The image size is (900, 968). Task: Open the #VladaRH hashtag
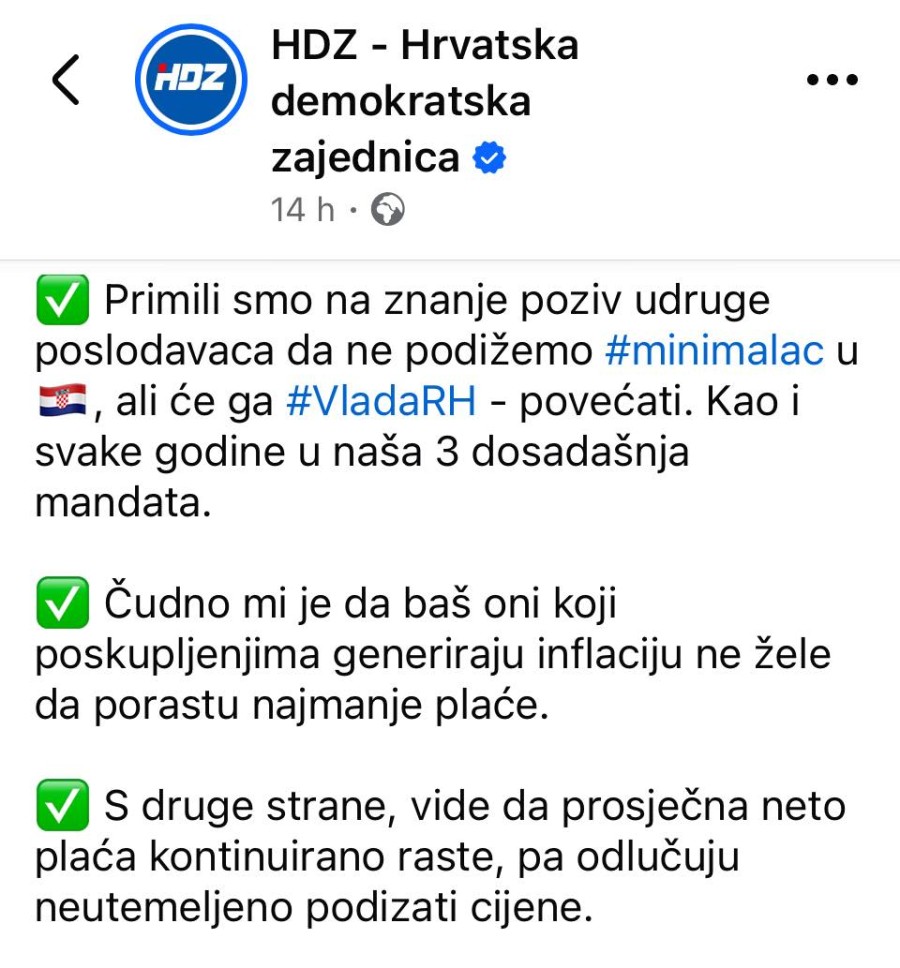(x=381, y=402)
